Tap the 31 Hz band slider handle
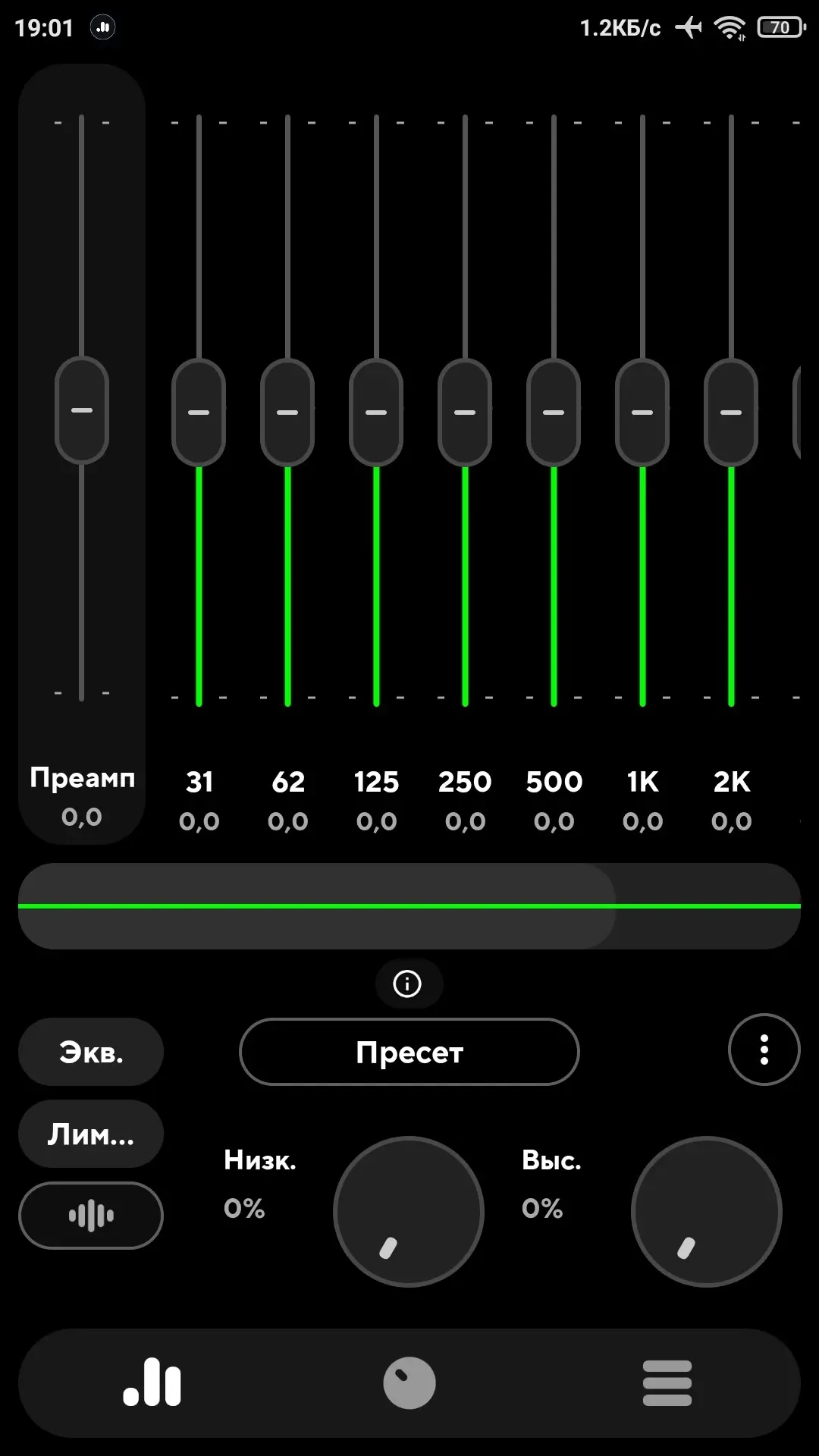 coord(199,412)
